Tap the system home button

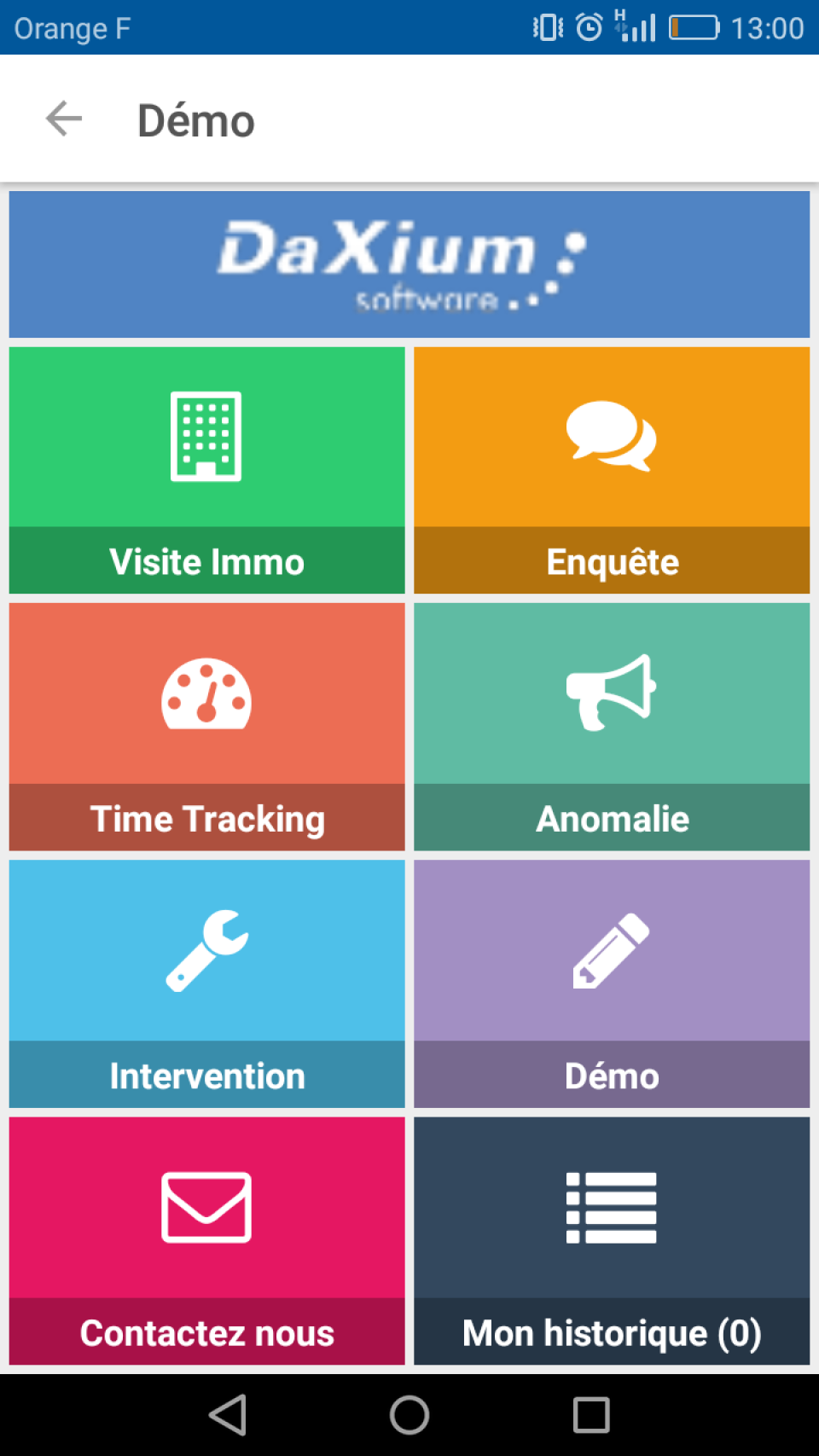409,1415
